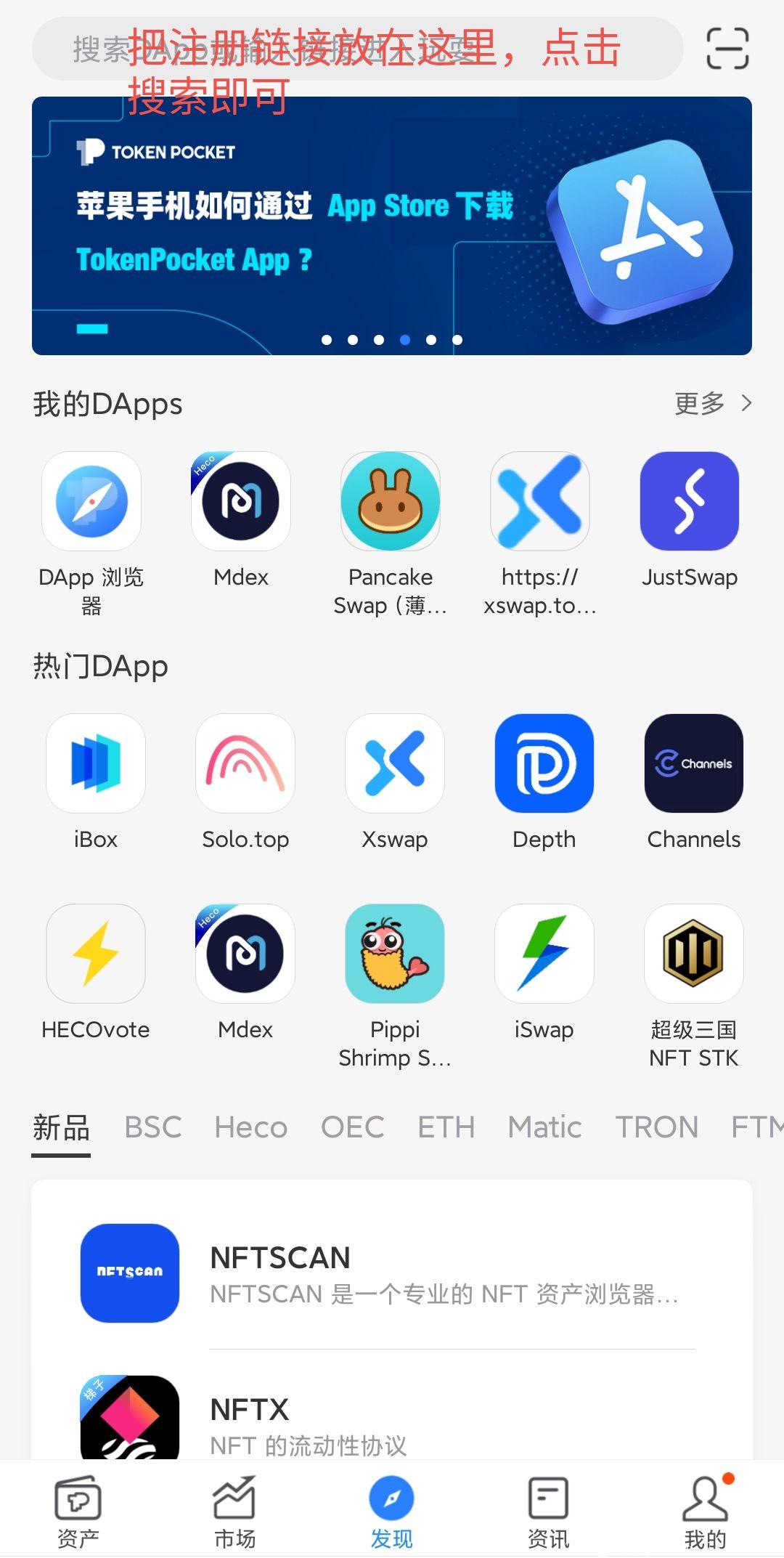This screenshot has width=784, height=1558.
Task: Open JustSwap DApp
Action: tap(690, 501)
